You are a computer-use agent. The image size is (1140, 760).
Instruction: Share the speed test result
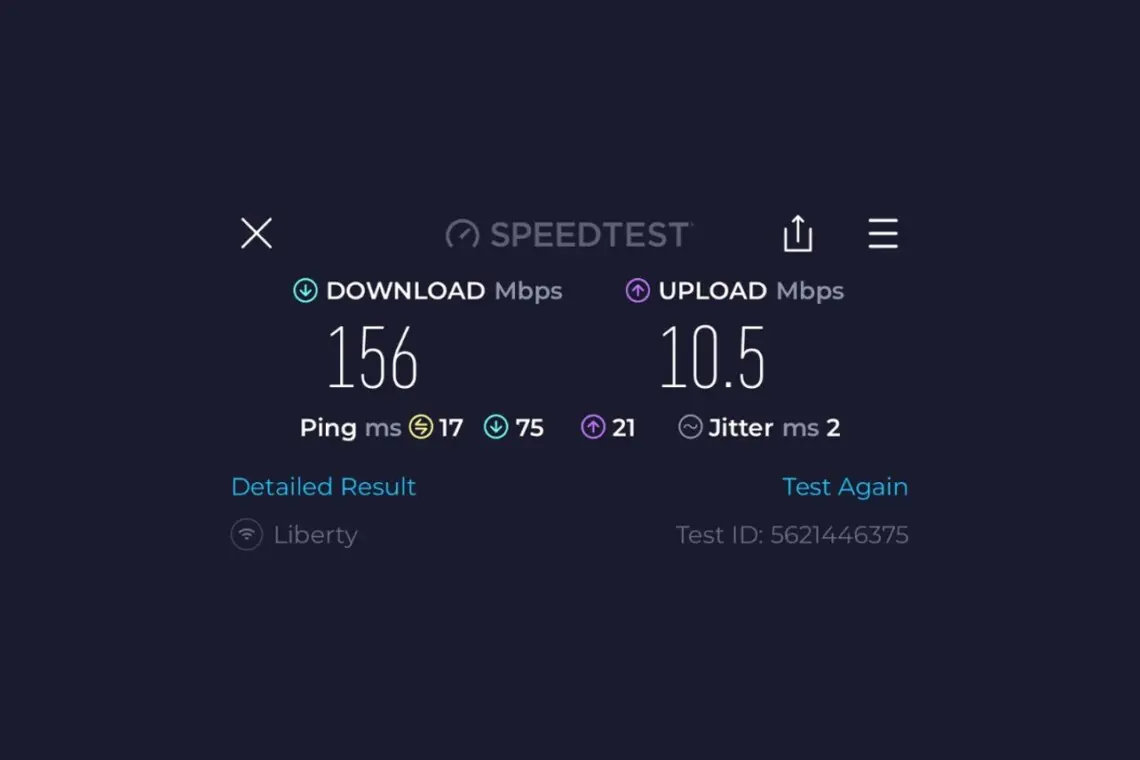pos(797,234)
